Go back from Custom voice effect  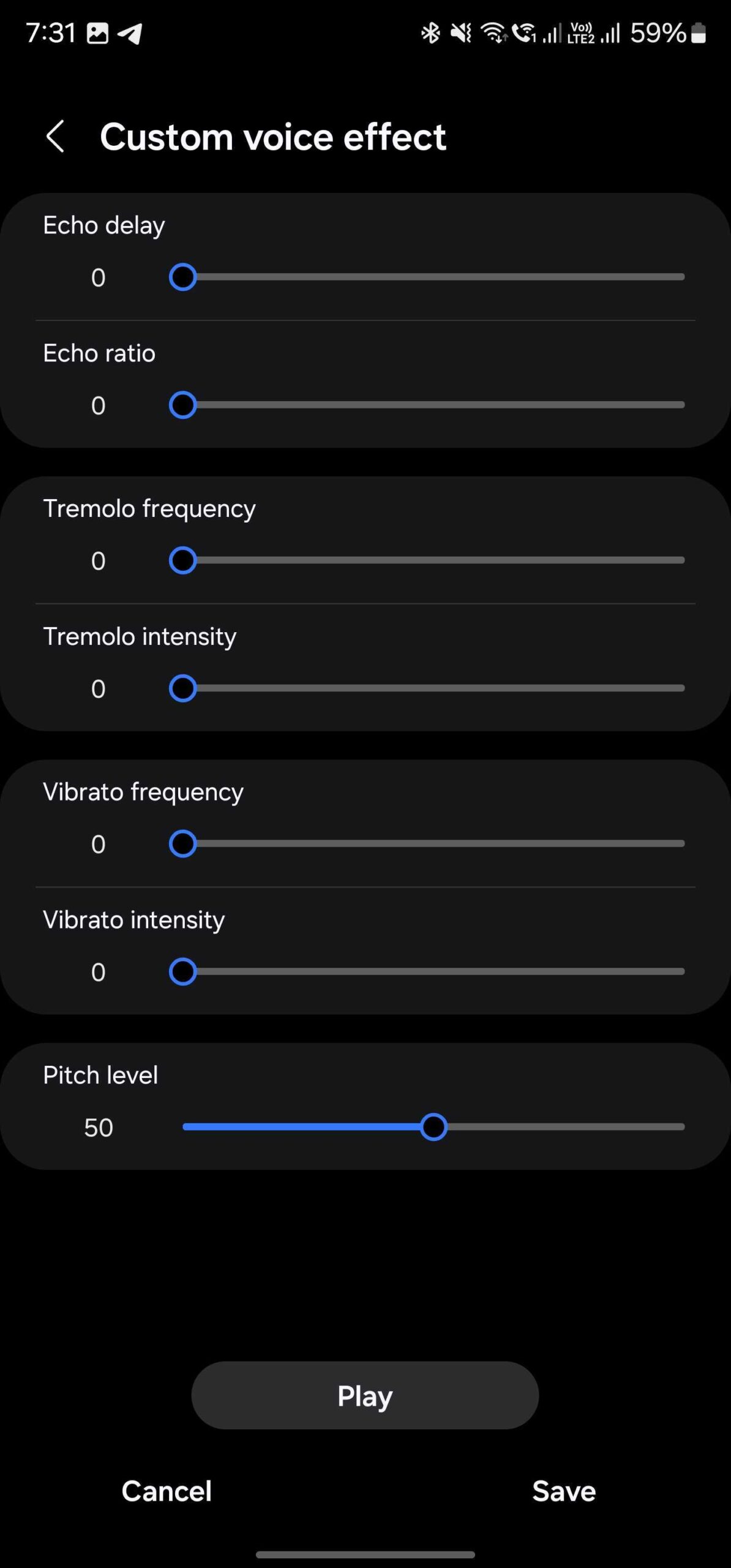point(55,136)
